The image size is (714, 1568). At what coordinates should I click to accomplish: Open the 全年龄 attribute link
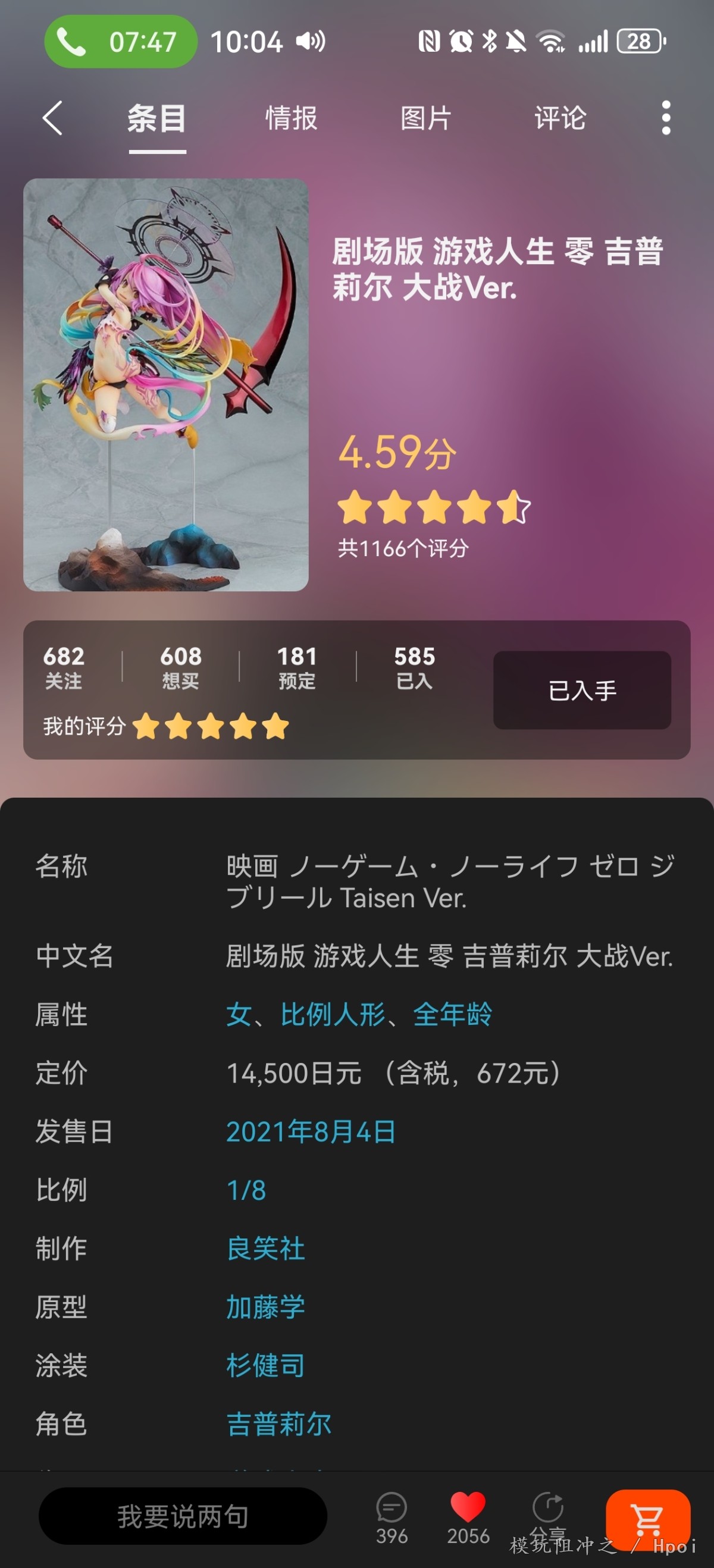point(452,1015)
